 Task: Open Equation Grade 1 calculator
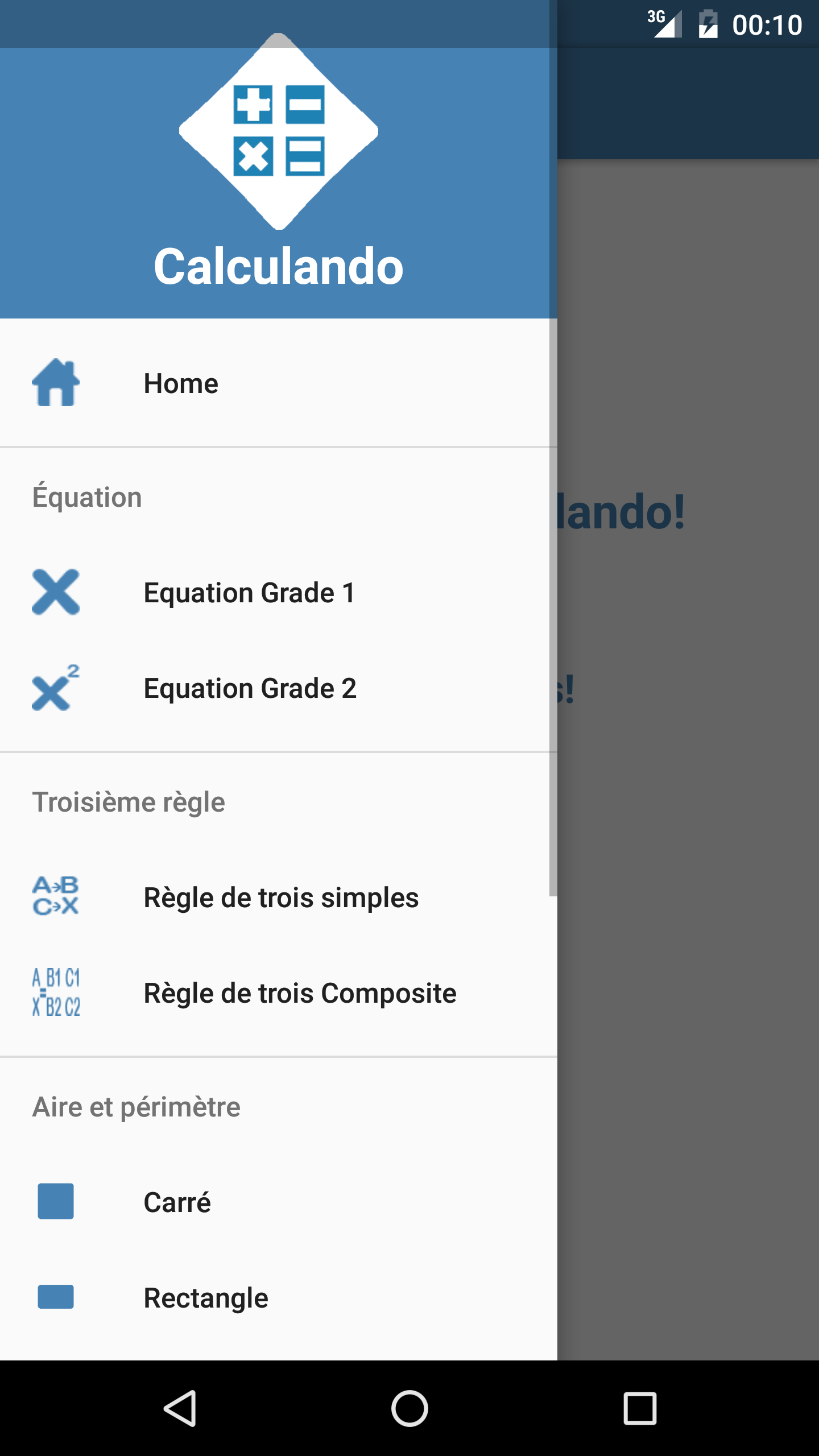[x=249, y=593]
